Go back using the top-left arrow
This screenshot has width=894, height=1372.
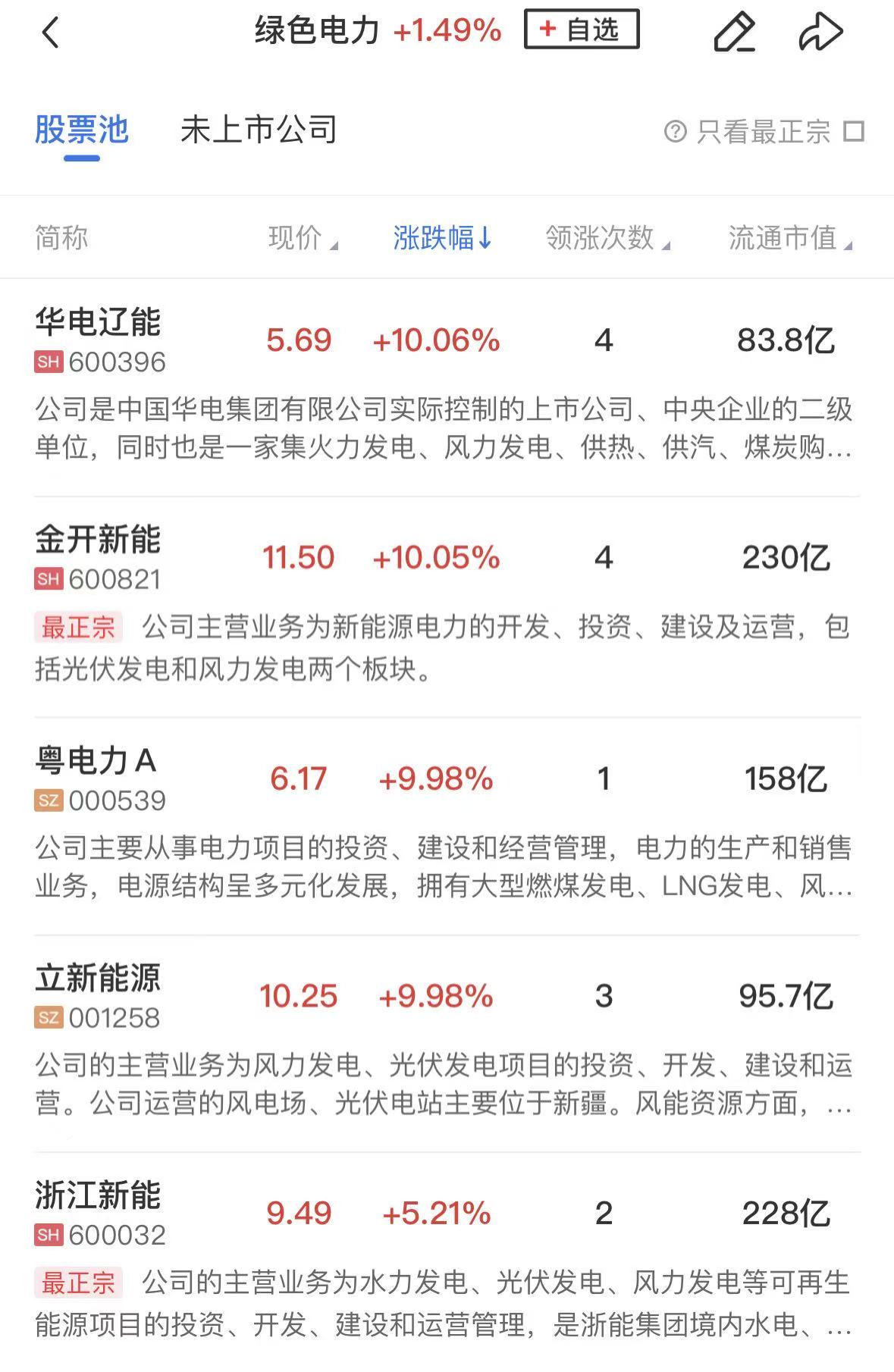pos(50,33)
